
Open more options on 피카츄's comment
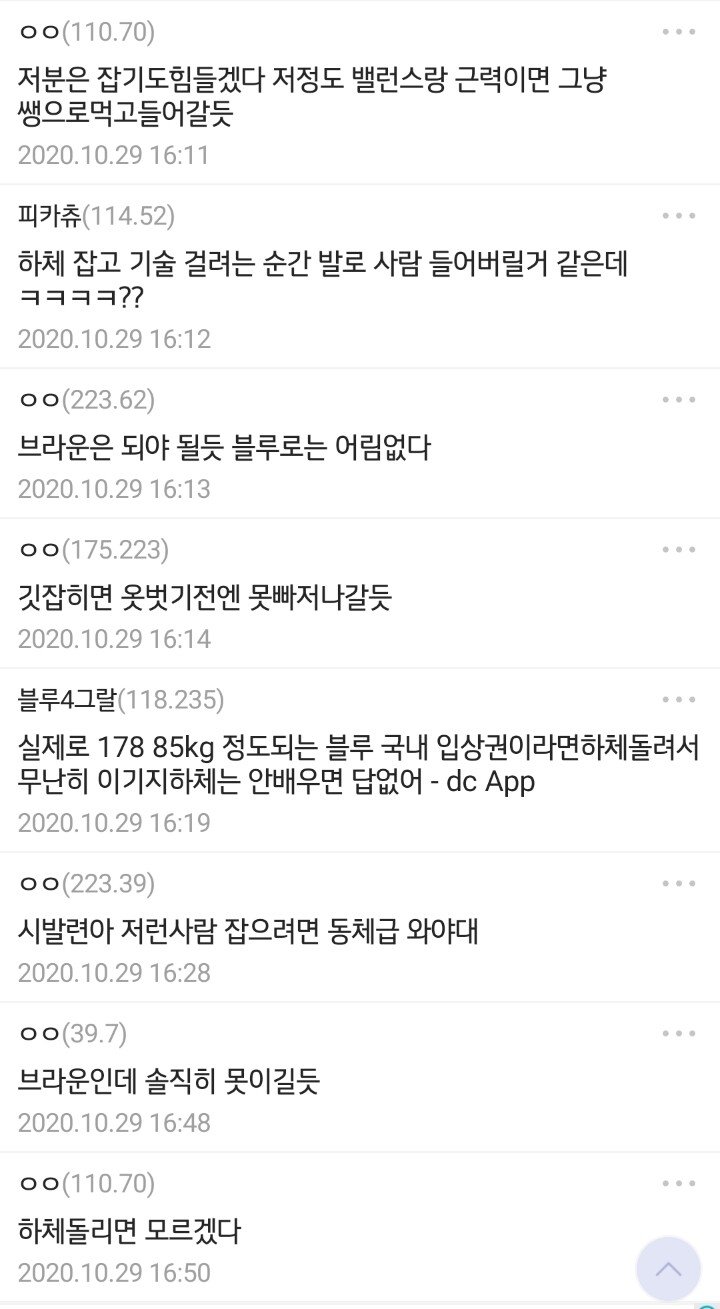[679, 215]
